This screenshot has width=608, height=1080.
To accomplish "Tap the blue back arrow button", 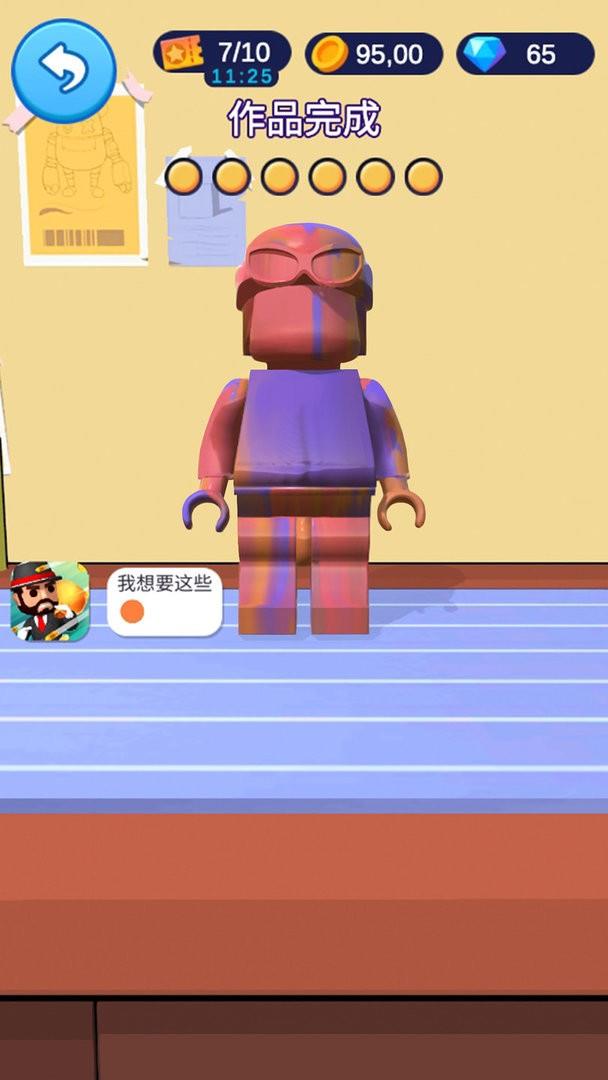I will point(64,69).
